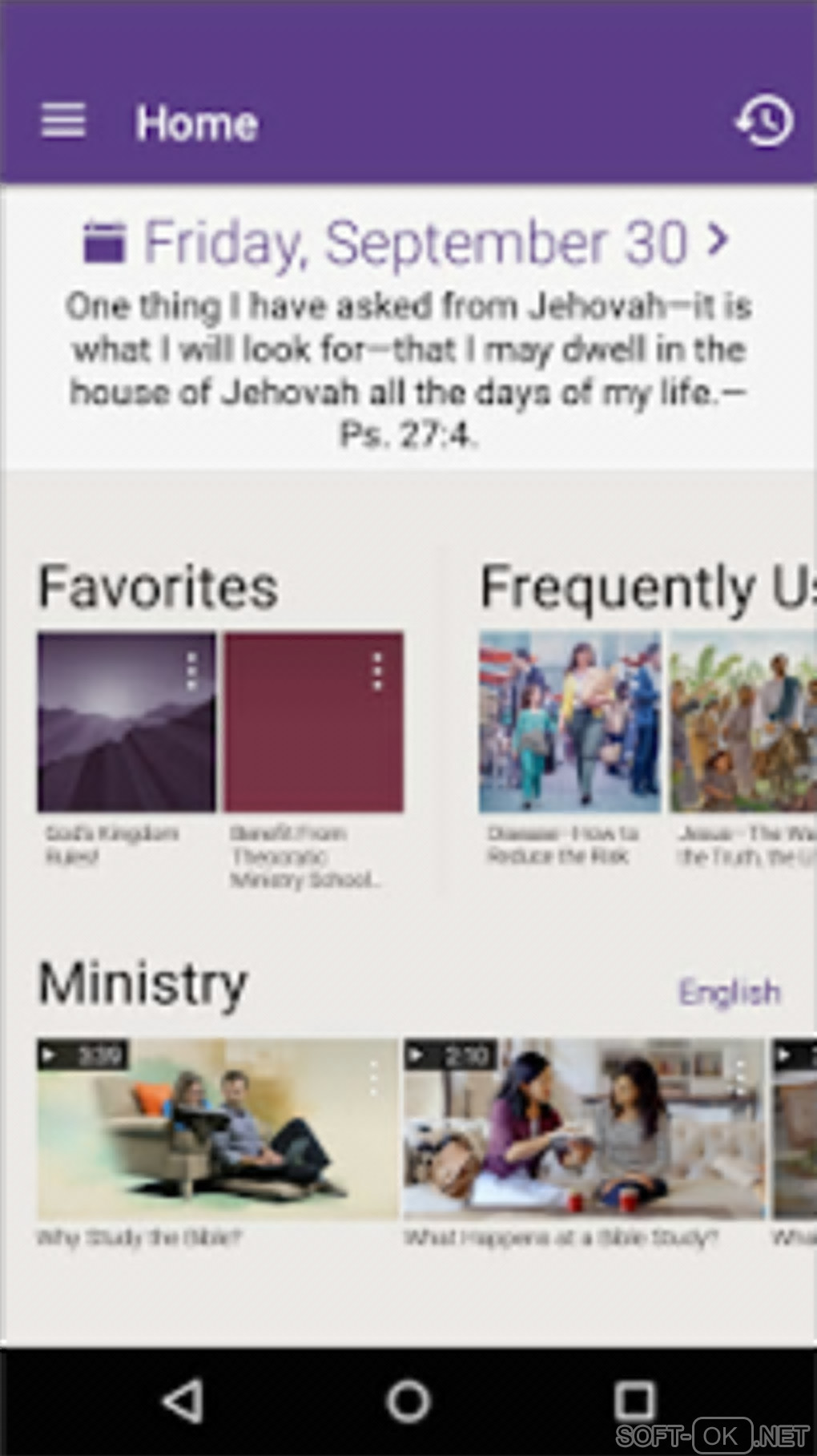This screenshot has height=1456, width=817.
Task: Open the hamburger navigation menu
Action: point(63,122)
